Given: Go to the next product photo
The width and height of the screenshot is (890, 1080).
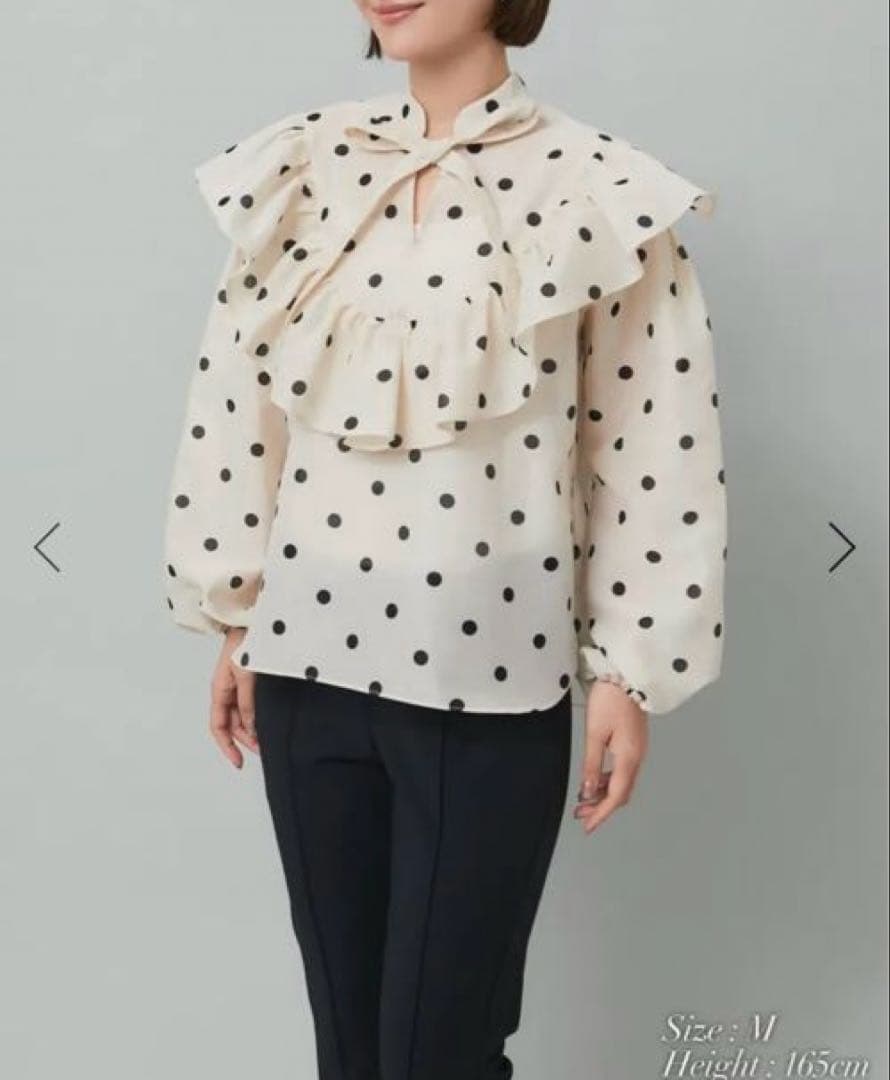Looking at the screenshot, I should tap(841, 547).
